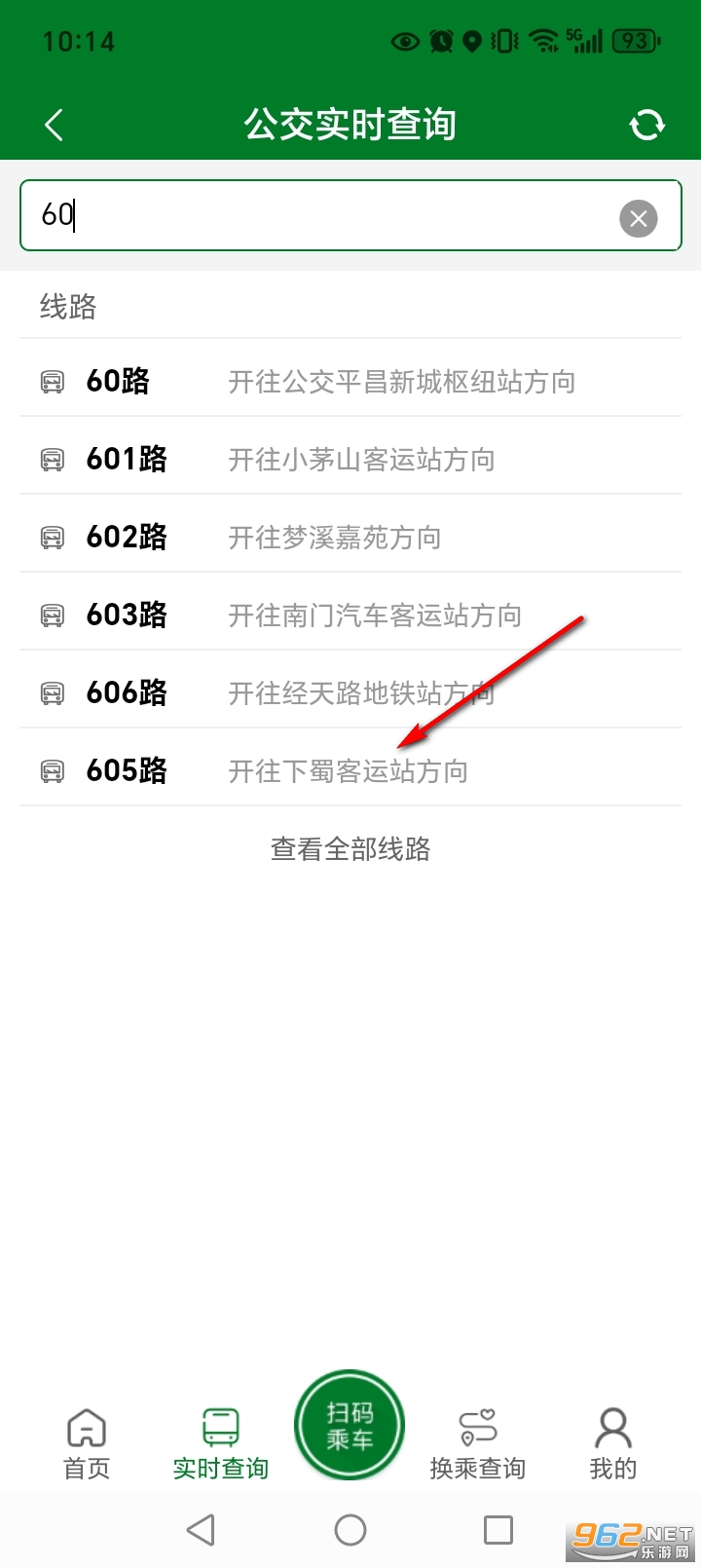The width and height of the screenshot is (701, 1568).
Task: Open route 602路 toward 梦溪嘉苑
Action: (x=350, y=537)
